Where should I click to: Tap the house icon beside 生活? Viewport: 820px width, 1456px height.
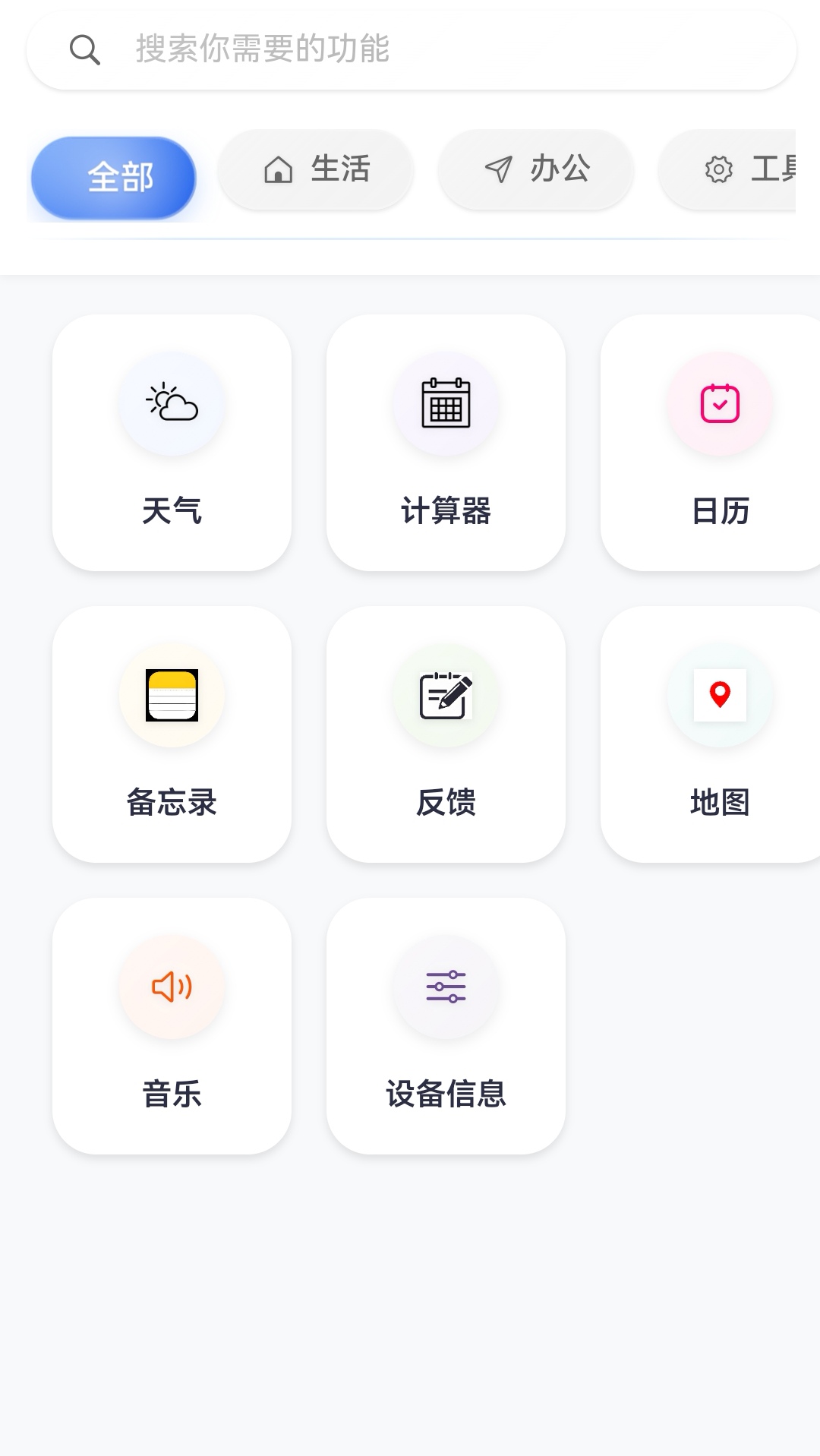pyautogui.click(x=279, y=169)
